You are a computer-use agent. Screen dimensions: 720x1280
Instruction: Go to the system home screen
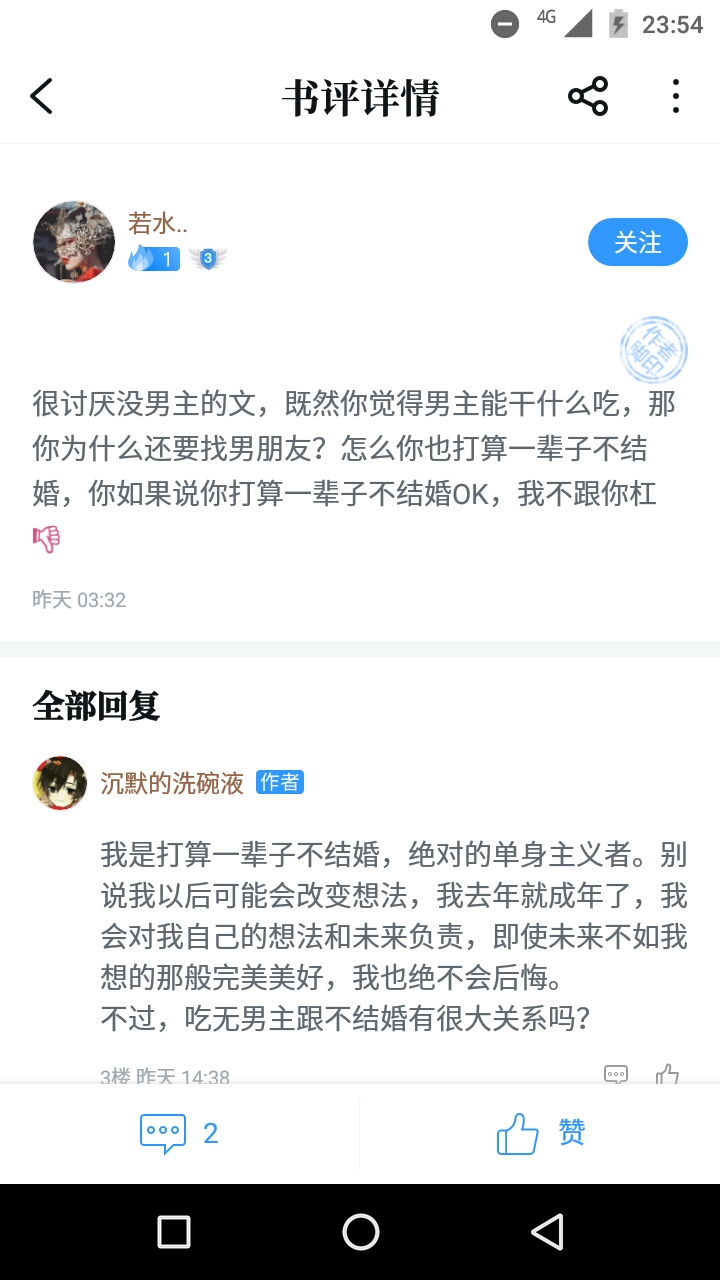[360, 1232]
